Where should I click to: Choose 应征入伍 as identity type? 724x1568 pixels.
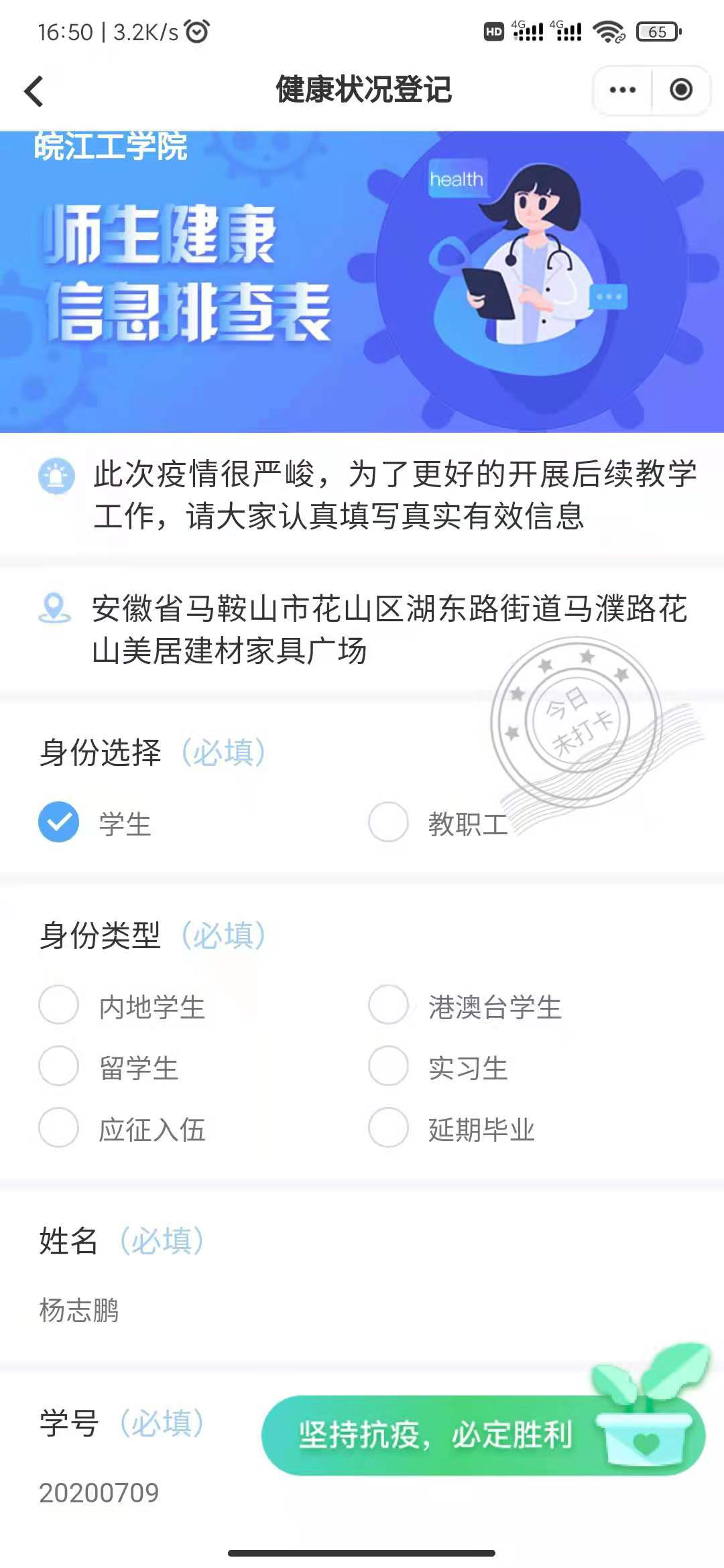[x=59, y=1128]
